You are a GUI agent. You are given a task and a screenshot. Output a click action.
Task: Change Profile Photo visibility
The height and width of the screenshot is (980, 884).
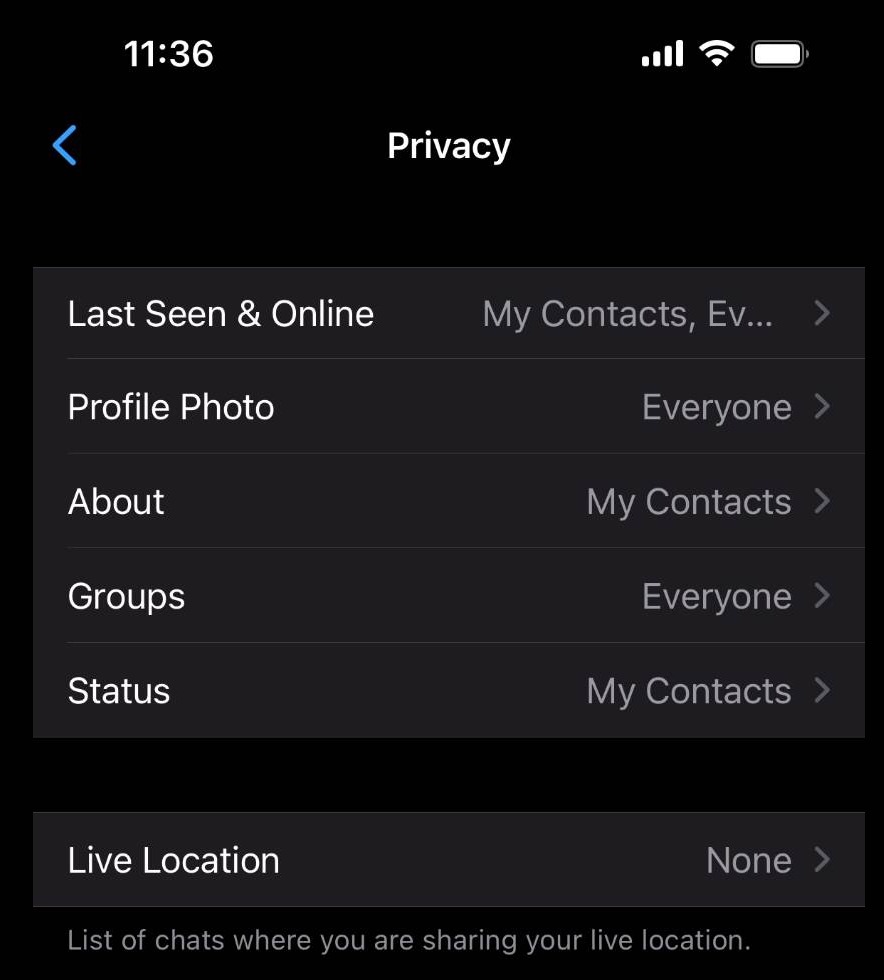click(x=448, y=408)
